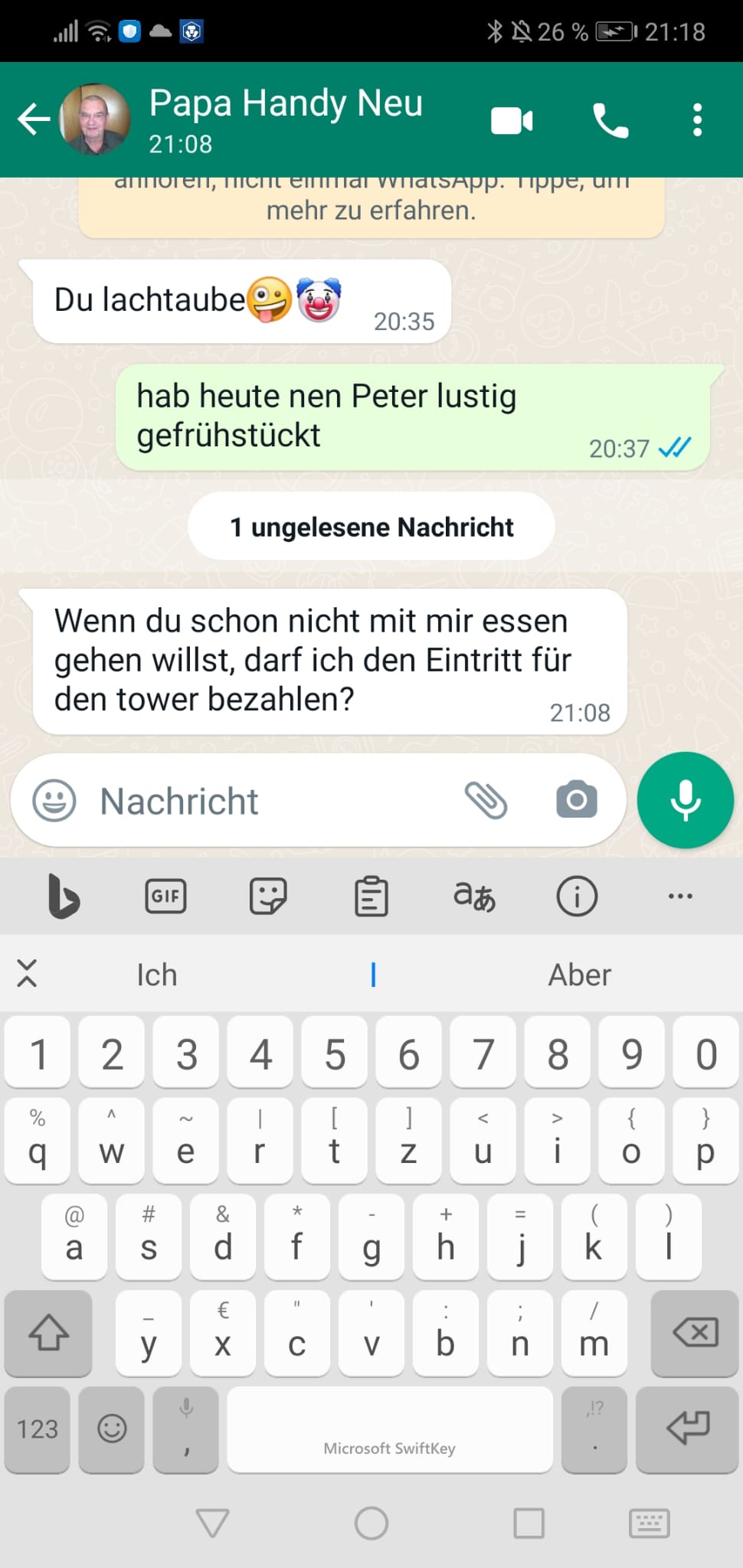Go back to the chat list
Image resolution: width=743 pixels, height=1568 pixels.
click(x=33, y=119)
